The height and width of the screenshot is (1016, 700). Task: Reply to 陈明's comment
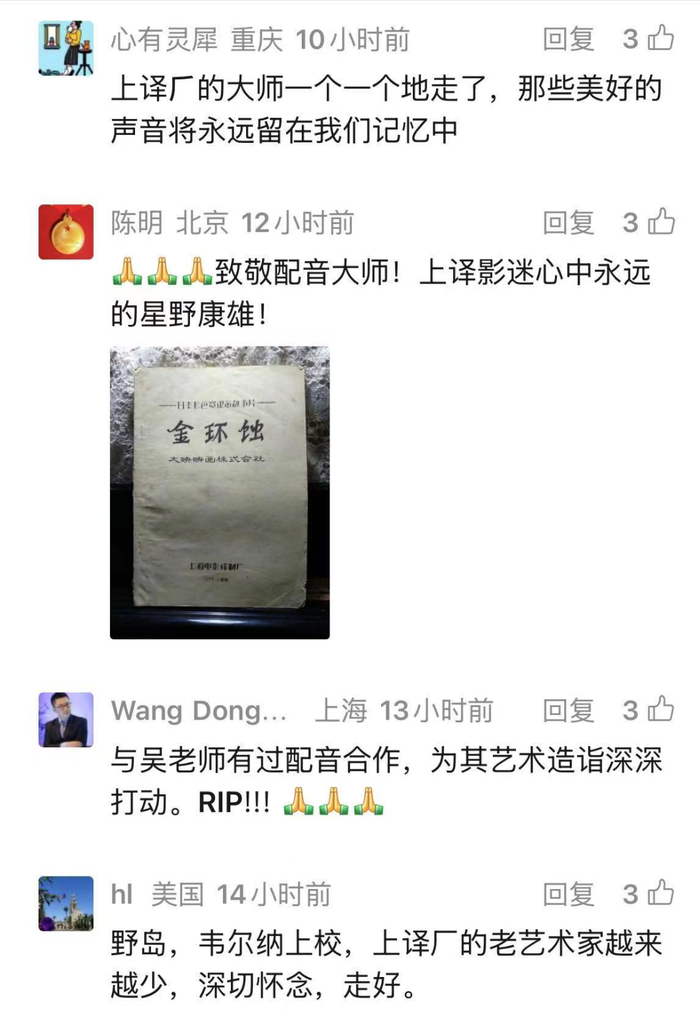[x=568, y=223]
